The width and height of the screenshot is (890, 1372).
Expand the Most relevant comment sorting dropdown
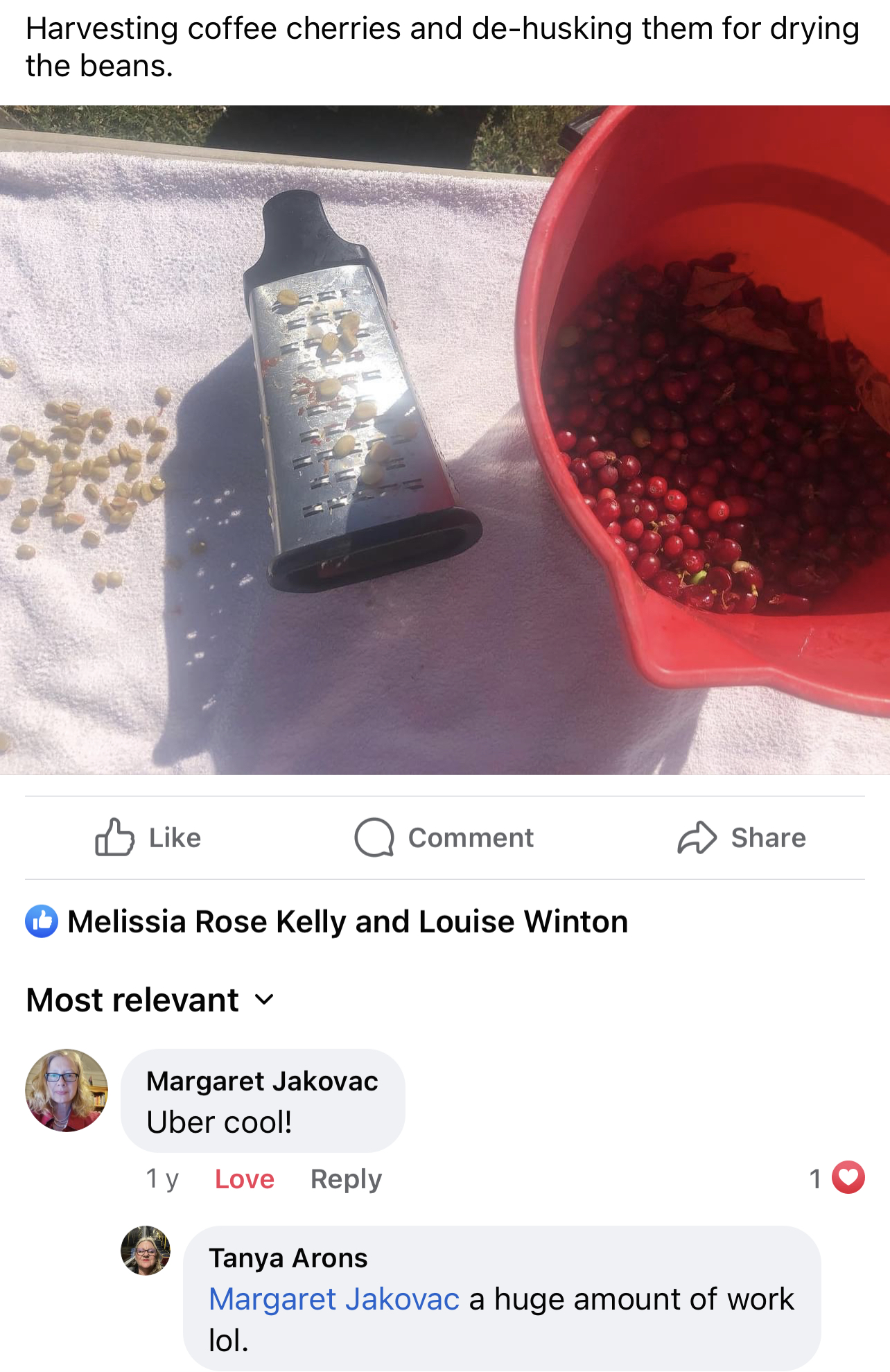click(x=150, y=1000)
